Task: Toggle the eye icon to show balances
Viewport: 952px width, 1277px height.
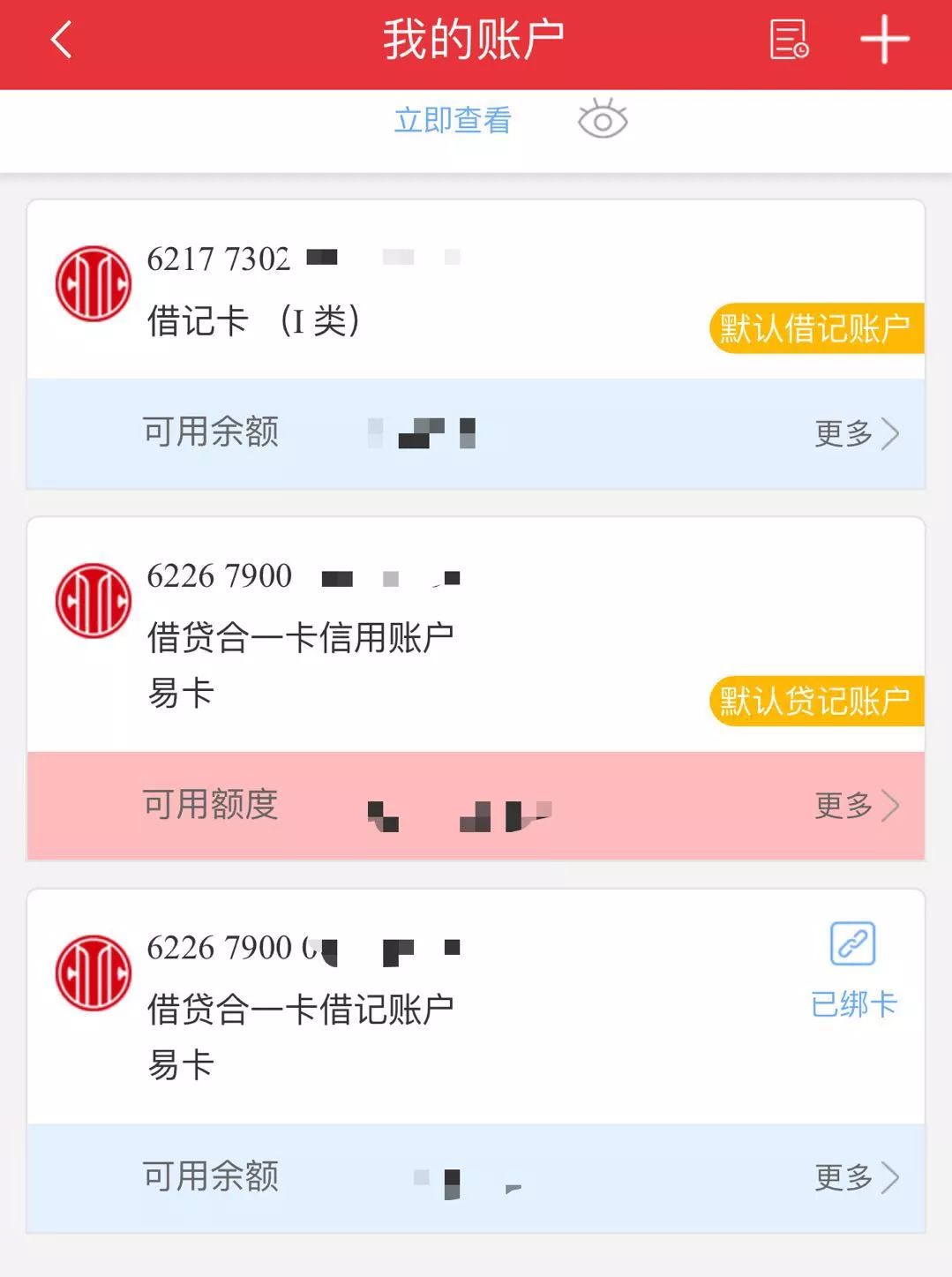Action: [603, 119]
